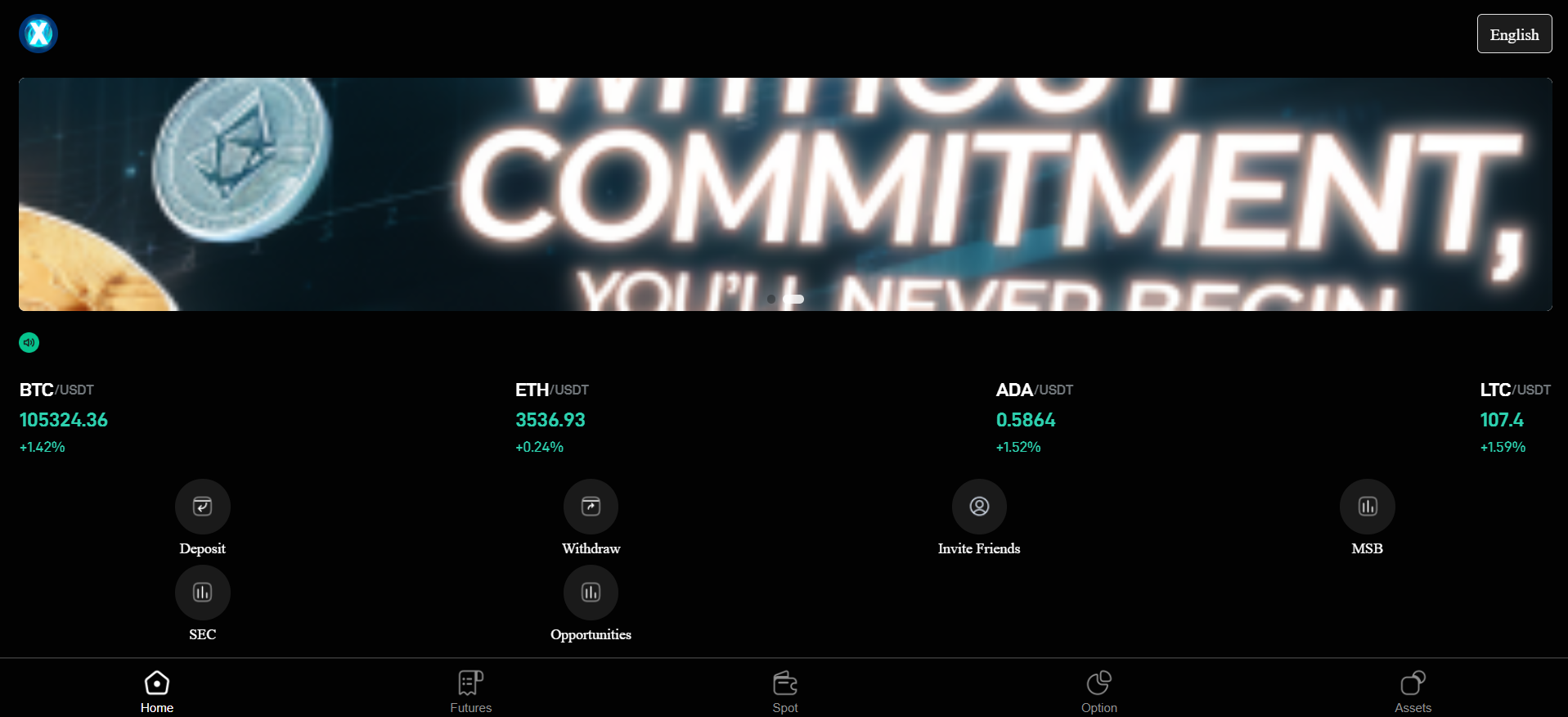Open the English language selector
Image resolution: width=1568 pixels, height=717 pixels.
(1513, 34)
